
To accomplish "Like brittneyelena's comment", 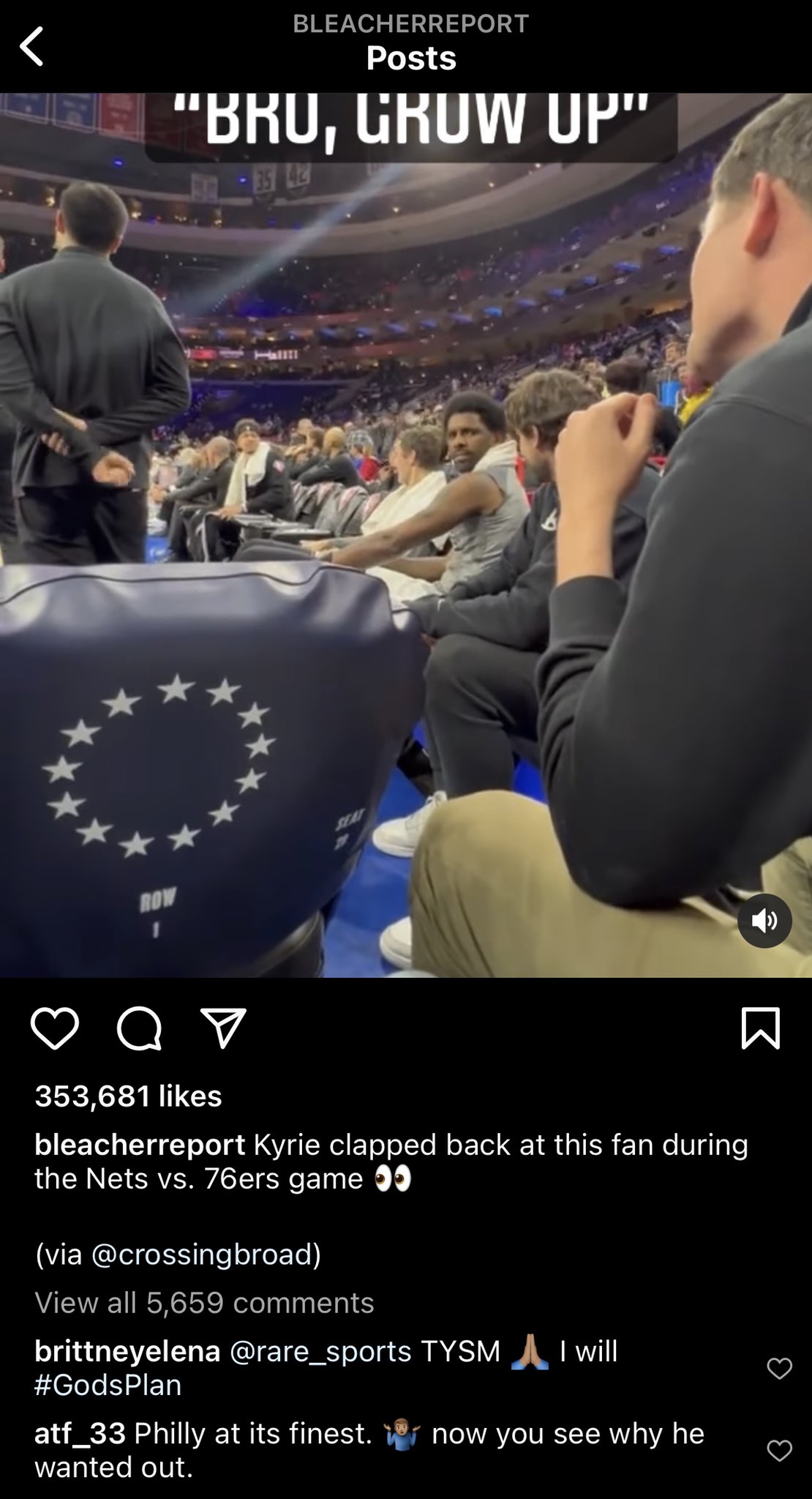I will [x=779, y=1367].
